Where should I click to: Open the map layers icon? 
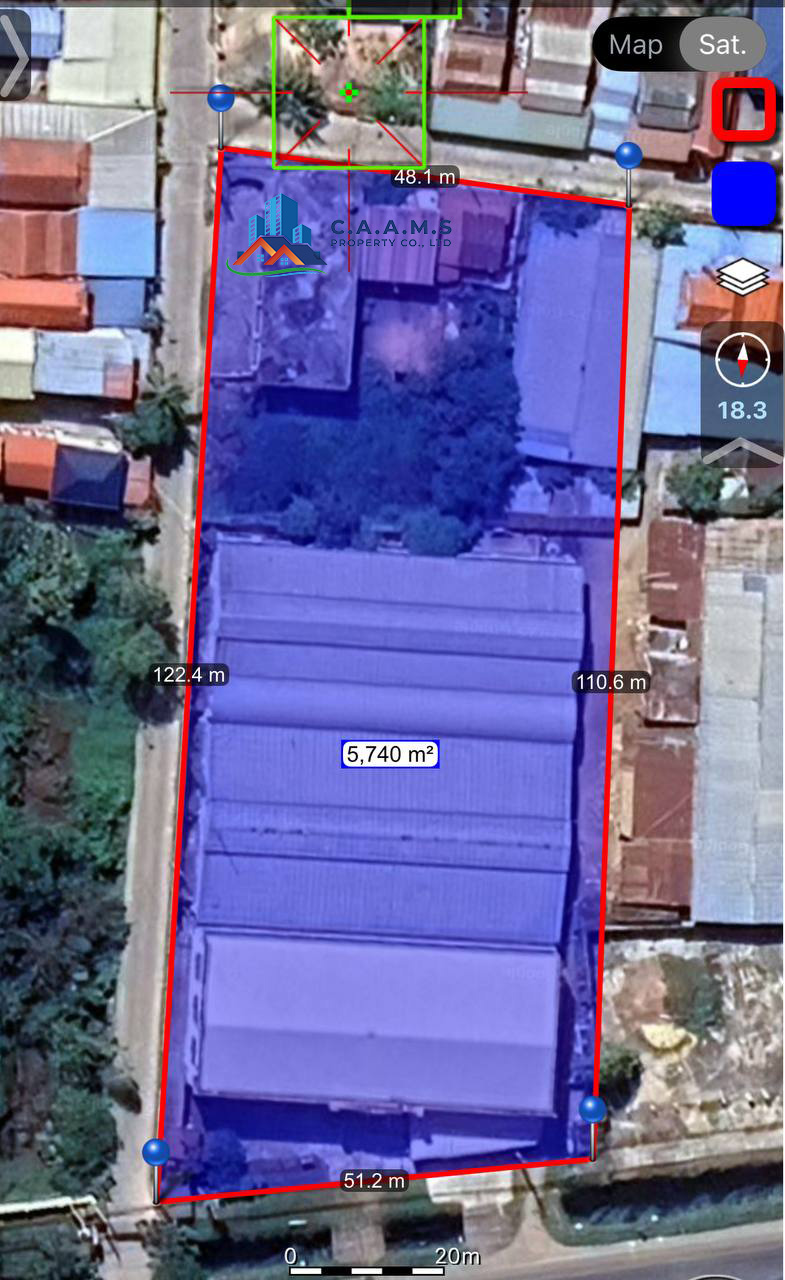(x=742, y=278)
